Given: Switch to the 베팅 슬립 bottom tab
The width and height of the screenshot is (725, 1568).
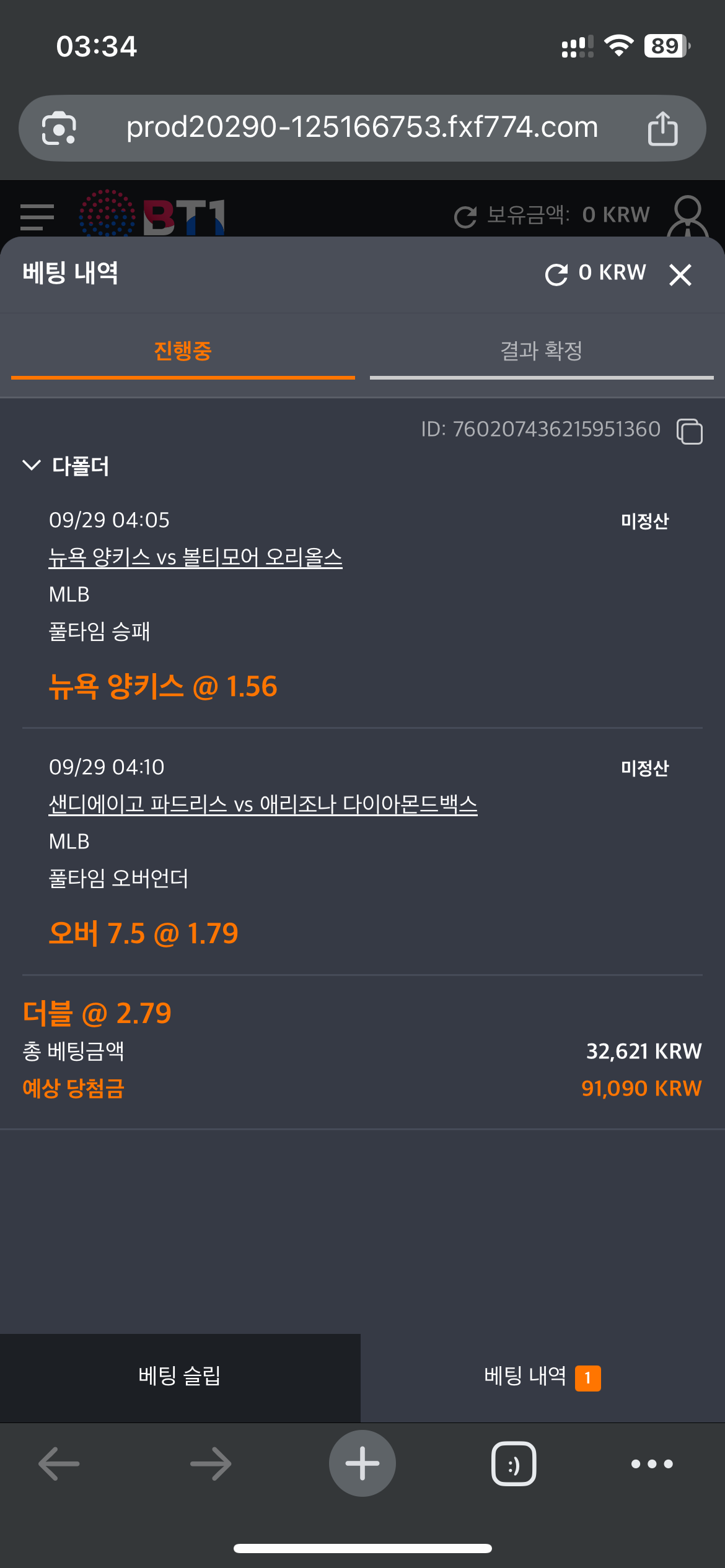Looking at the screenshot, I should [180, 1376].
